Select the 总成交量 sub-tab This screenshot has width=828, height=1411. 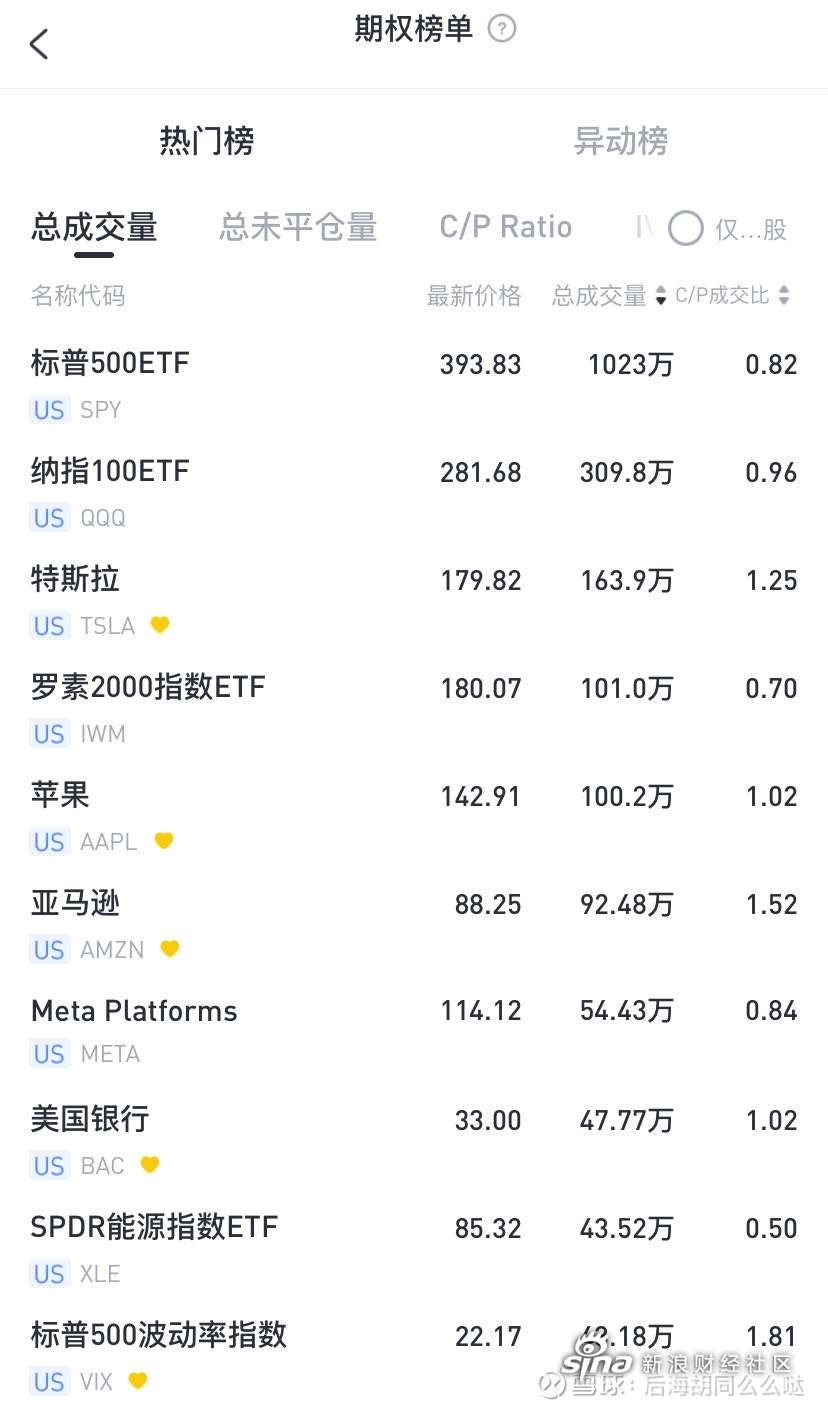coord(94,227)
